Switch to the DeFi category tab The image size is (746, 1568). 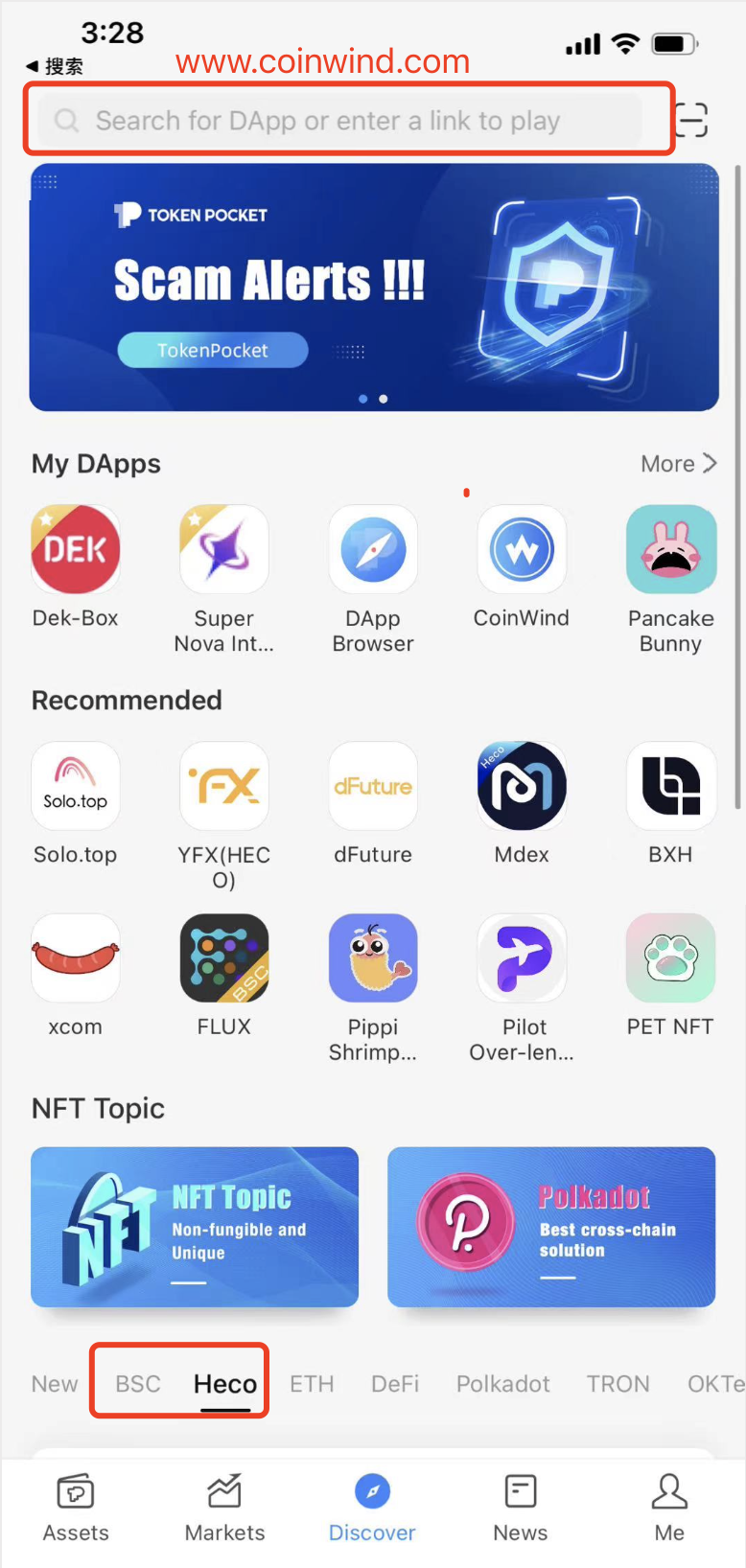395,1384
